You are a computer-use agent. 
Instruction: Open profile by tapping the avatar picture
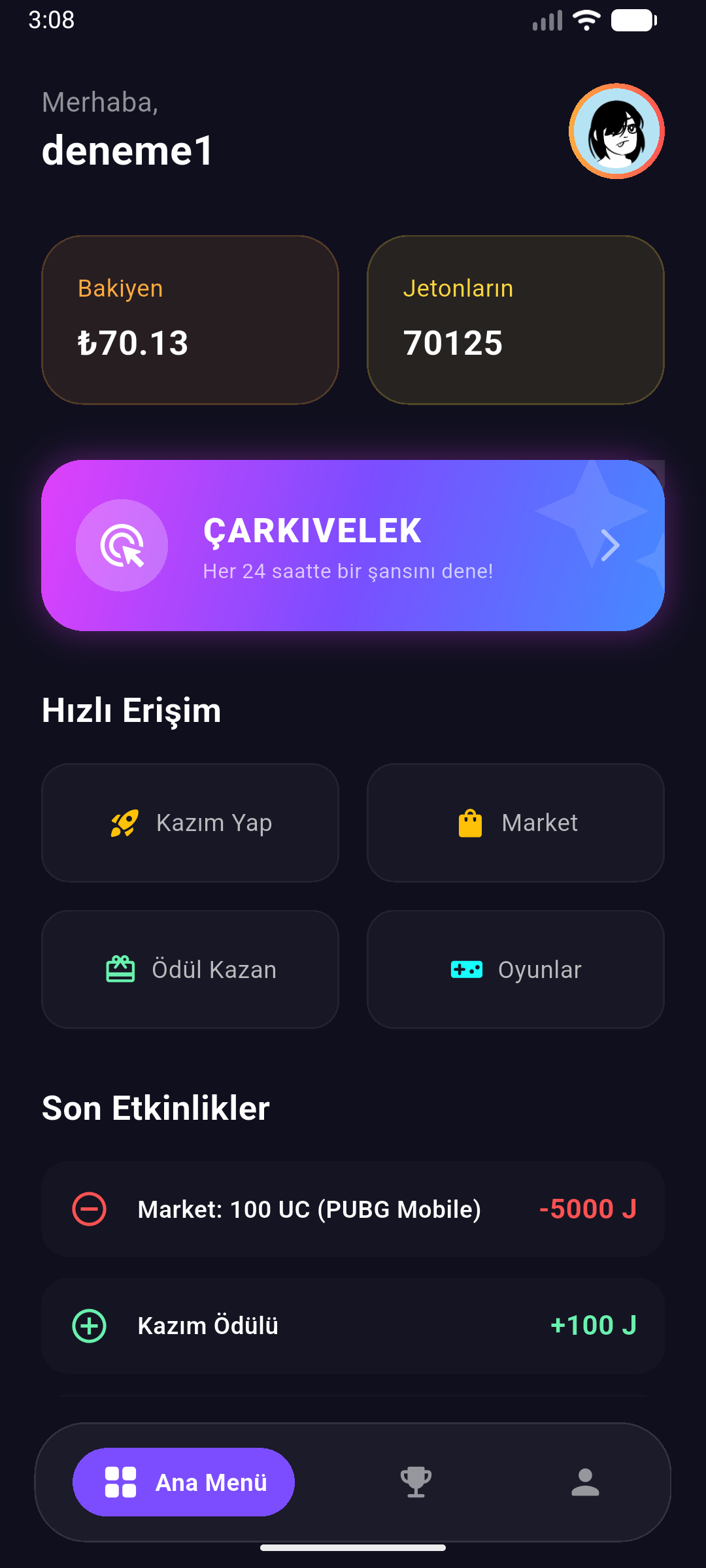point(616,131)
